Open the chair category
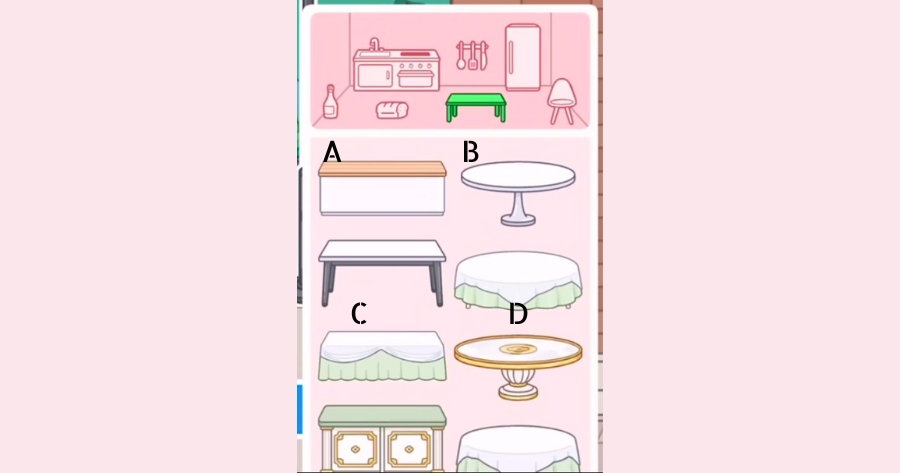This screenshot has width=900, height=473. tap(562, 102)
